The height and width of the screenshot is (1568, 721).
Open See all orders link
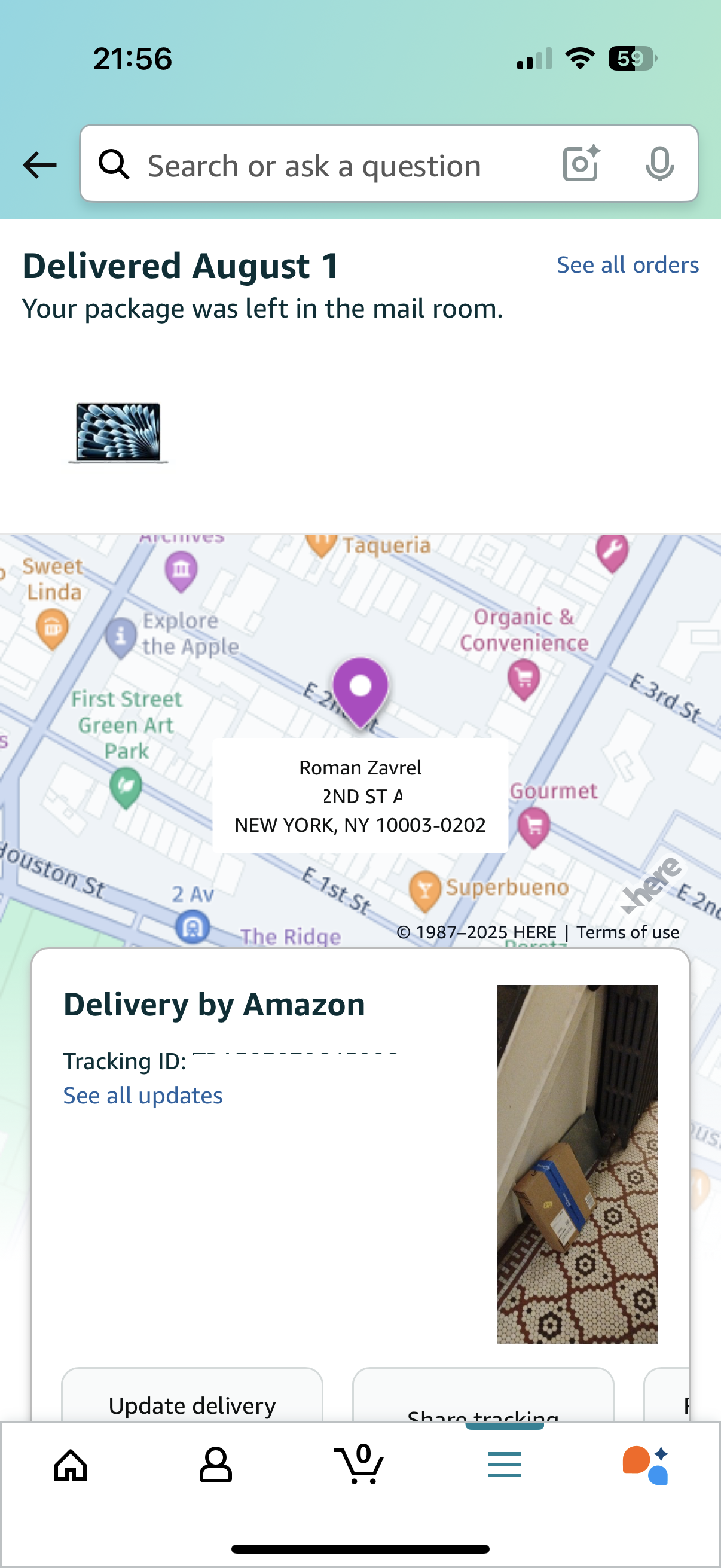pyautogui.click(x=627, y=266)
